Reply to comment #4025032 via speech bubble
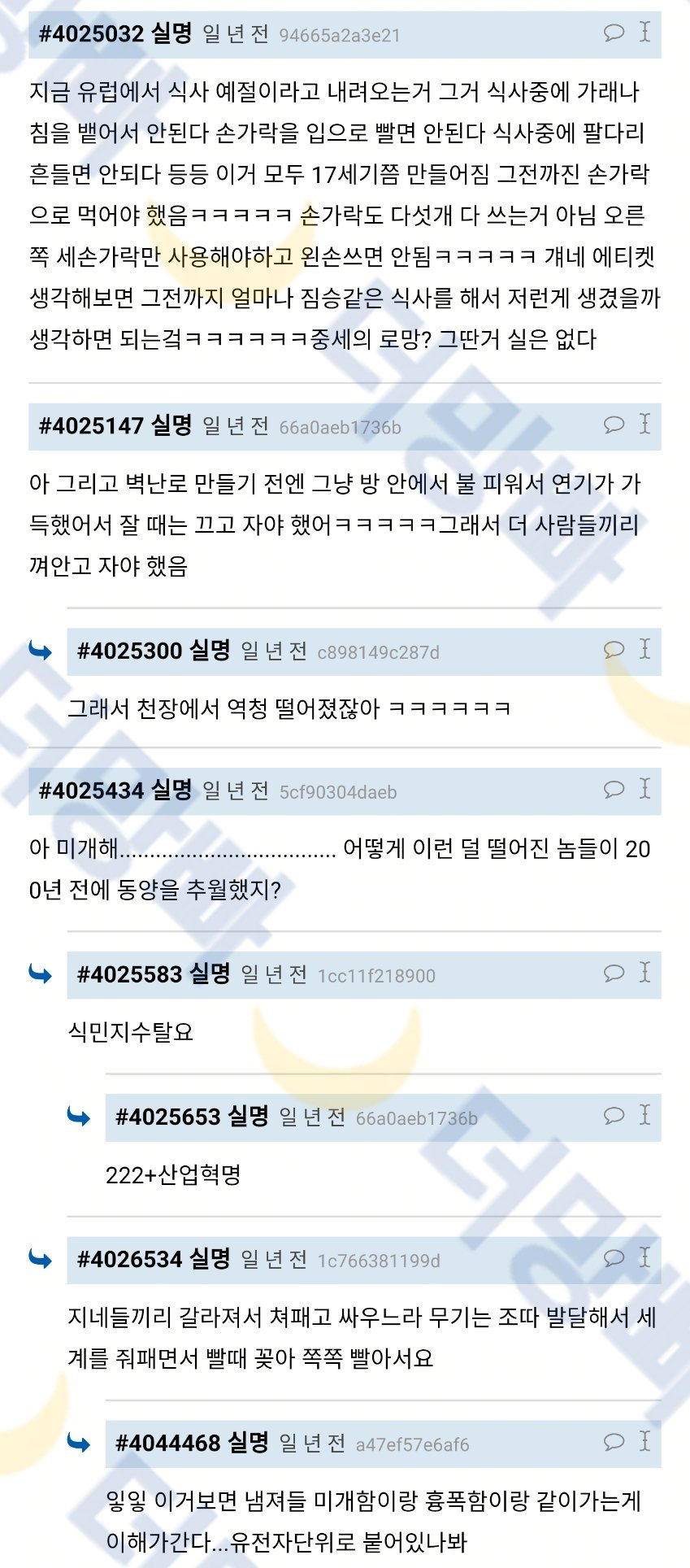690x1568 pixels. tap(614, 33)
